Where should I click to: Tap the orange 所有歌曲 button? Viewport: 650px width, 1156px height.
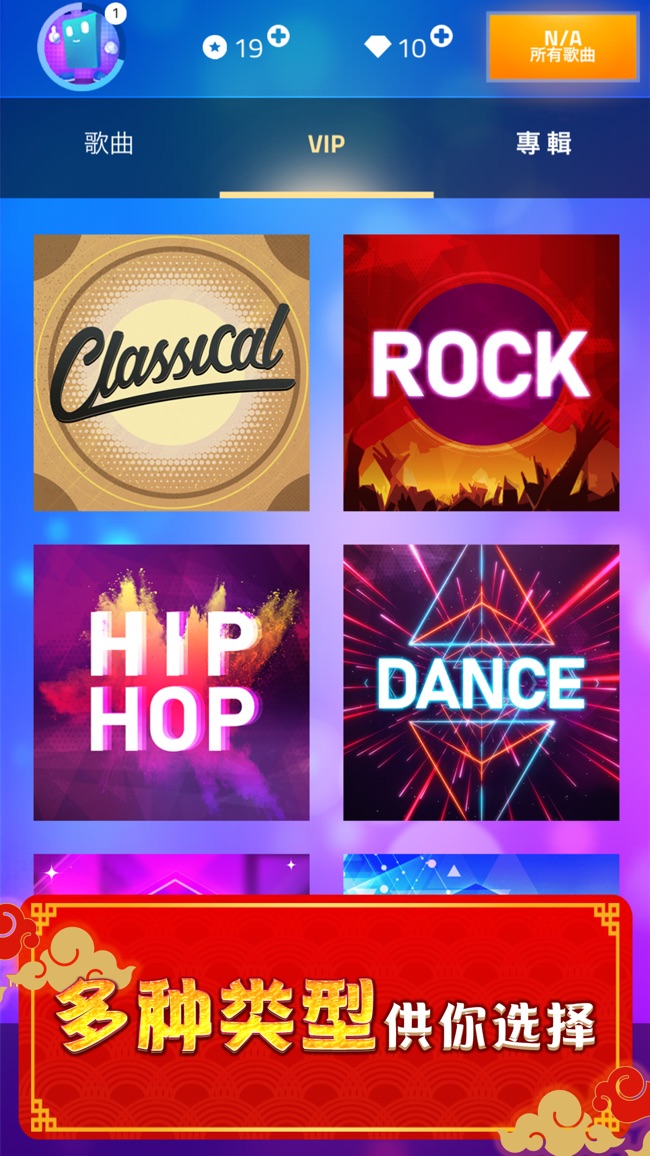coord(563,47)
